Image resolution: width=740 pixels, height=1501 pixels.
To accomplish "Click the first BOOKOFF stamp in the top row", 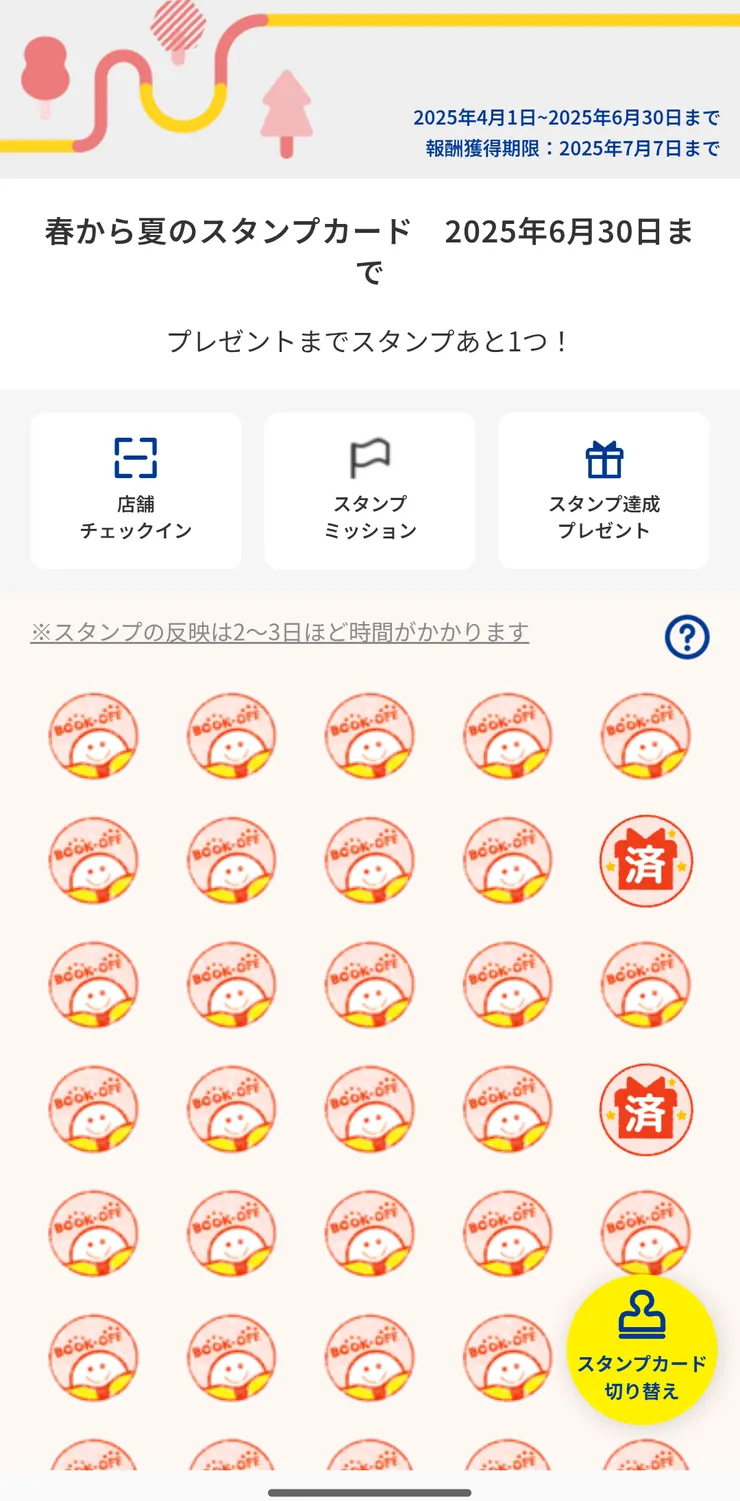I will pyautogui.click(x=94, y=735).
